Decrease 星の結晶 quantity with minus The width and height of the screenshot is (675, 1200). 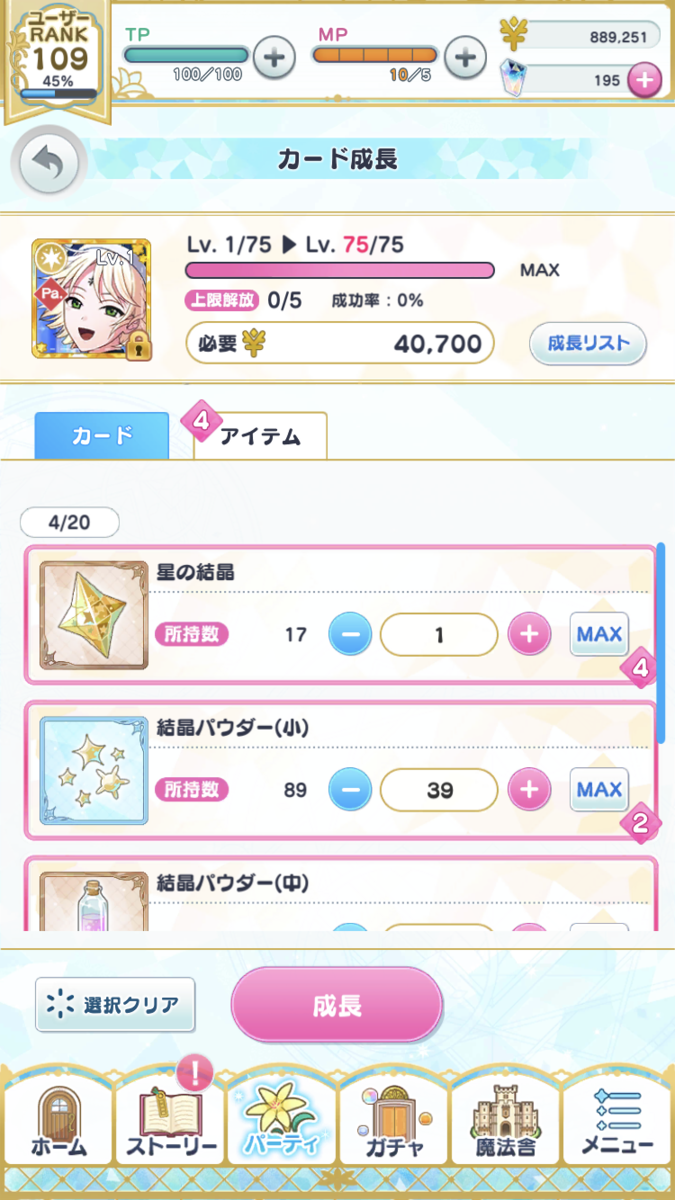pos(350,634)
